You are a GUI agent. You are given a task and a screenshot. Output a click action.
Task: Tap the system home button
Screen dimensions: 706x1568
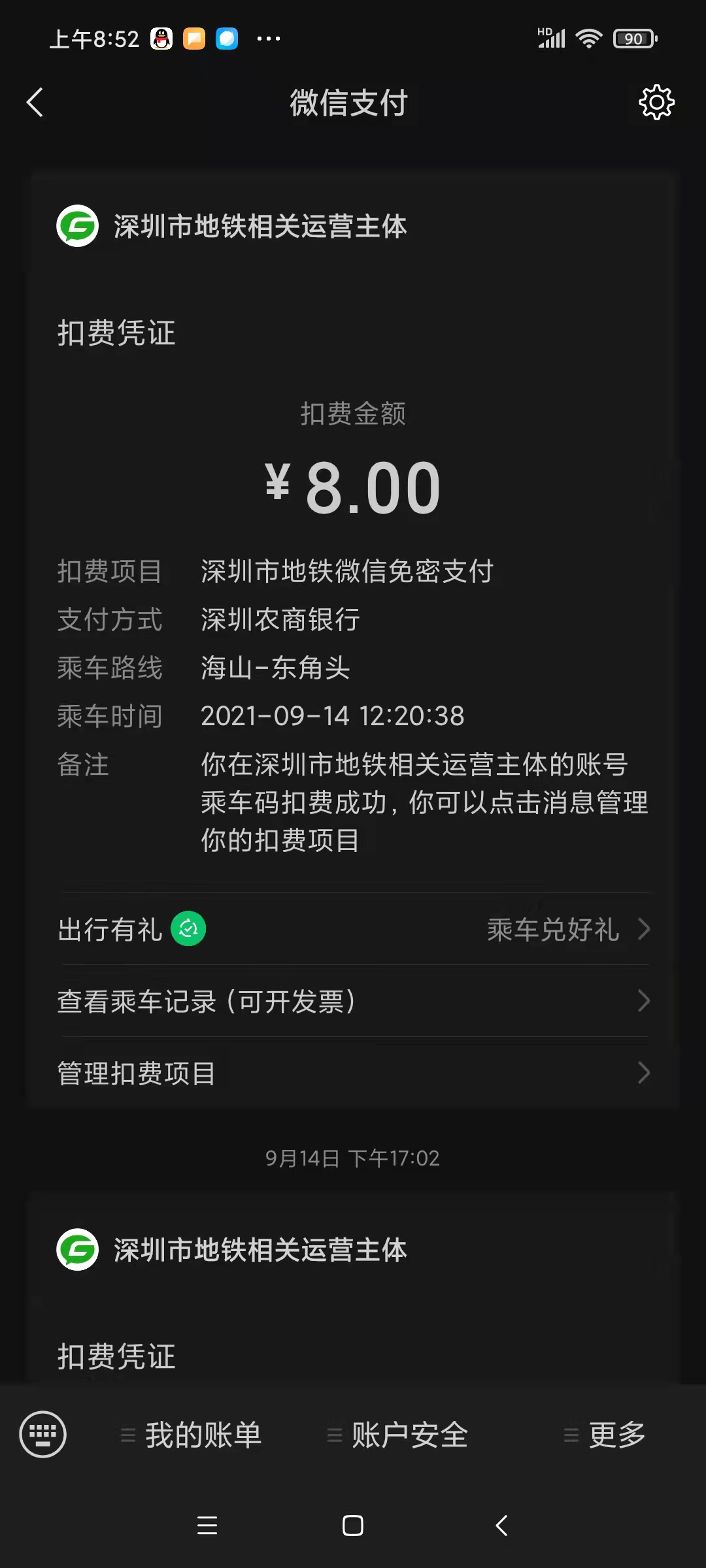click(x=353, y=1526)
